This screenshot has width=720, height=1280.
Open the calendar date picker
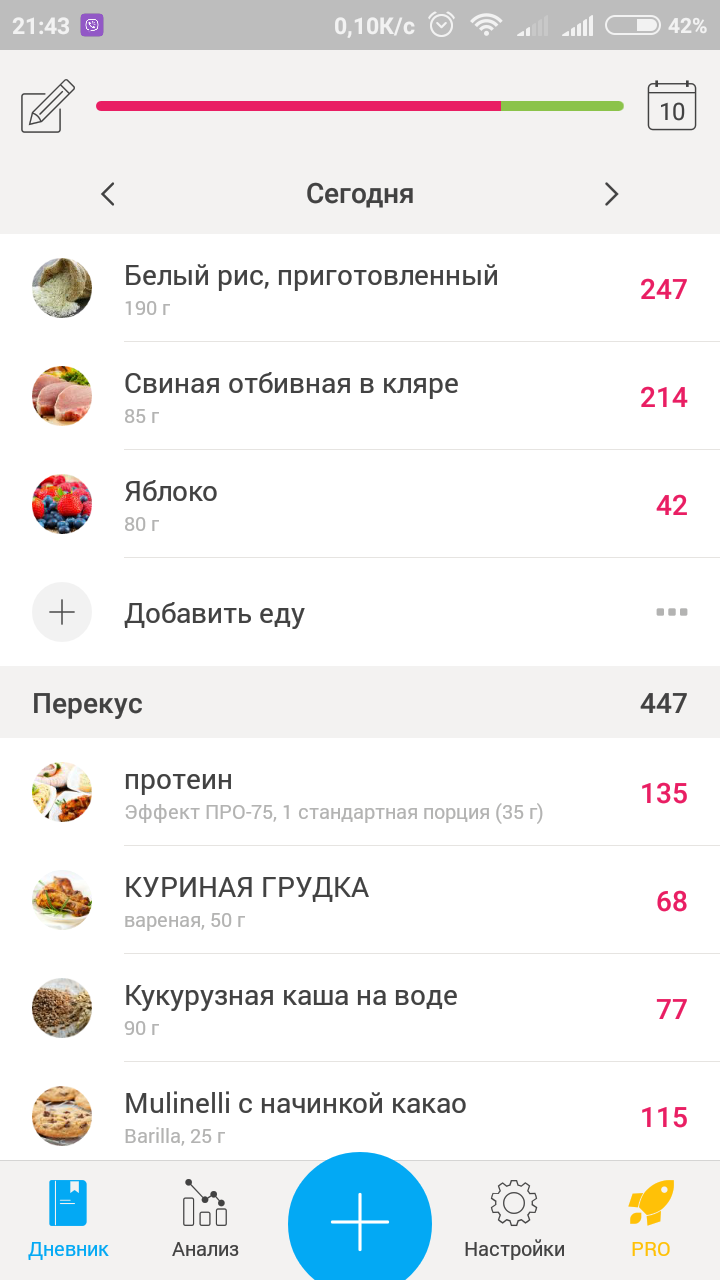point(672,106)
